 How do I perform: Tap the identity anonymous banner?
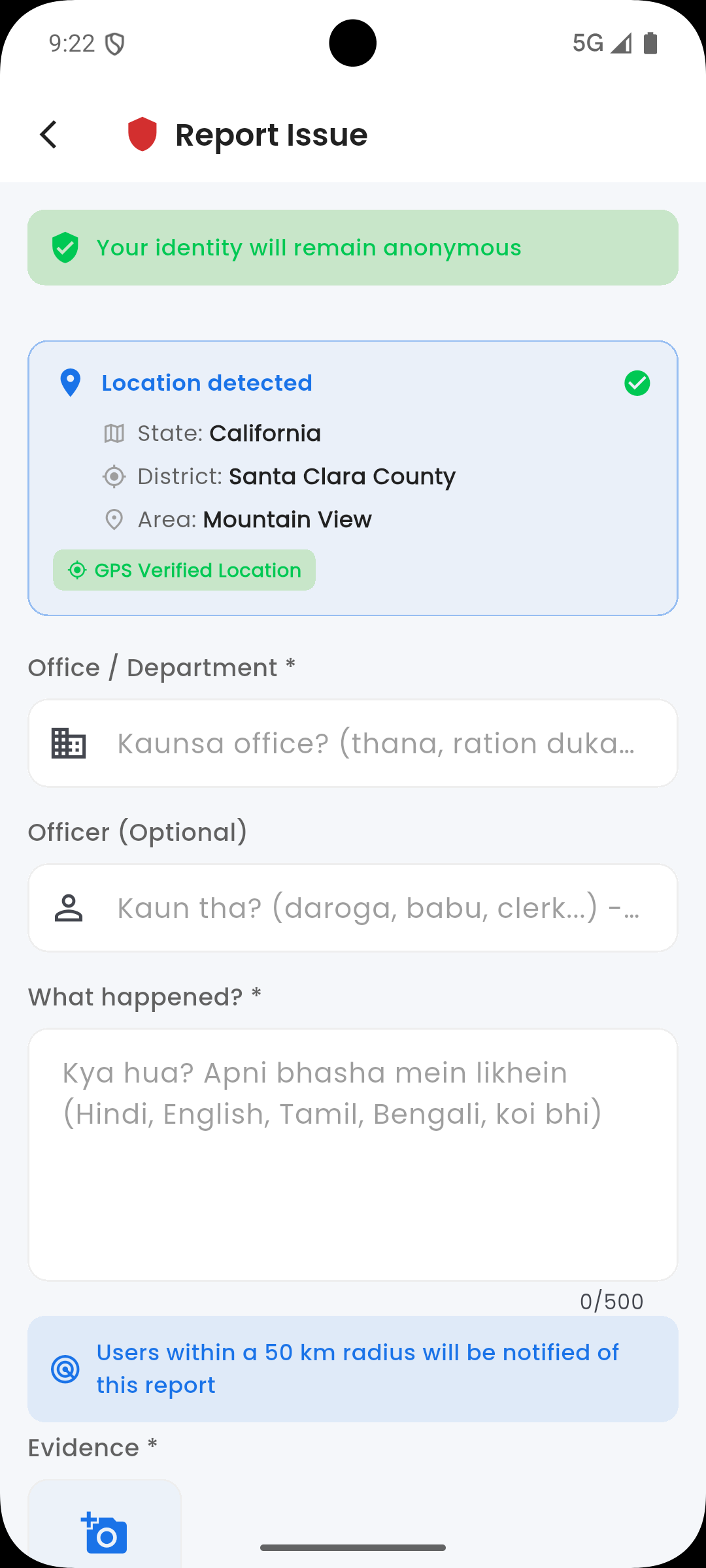pyautogui.click(x=353, y=248)
